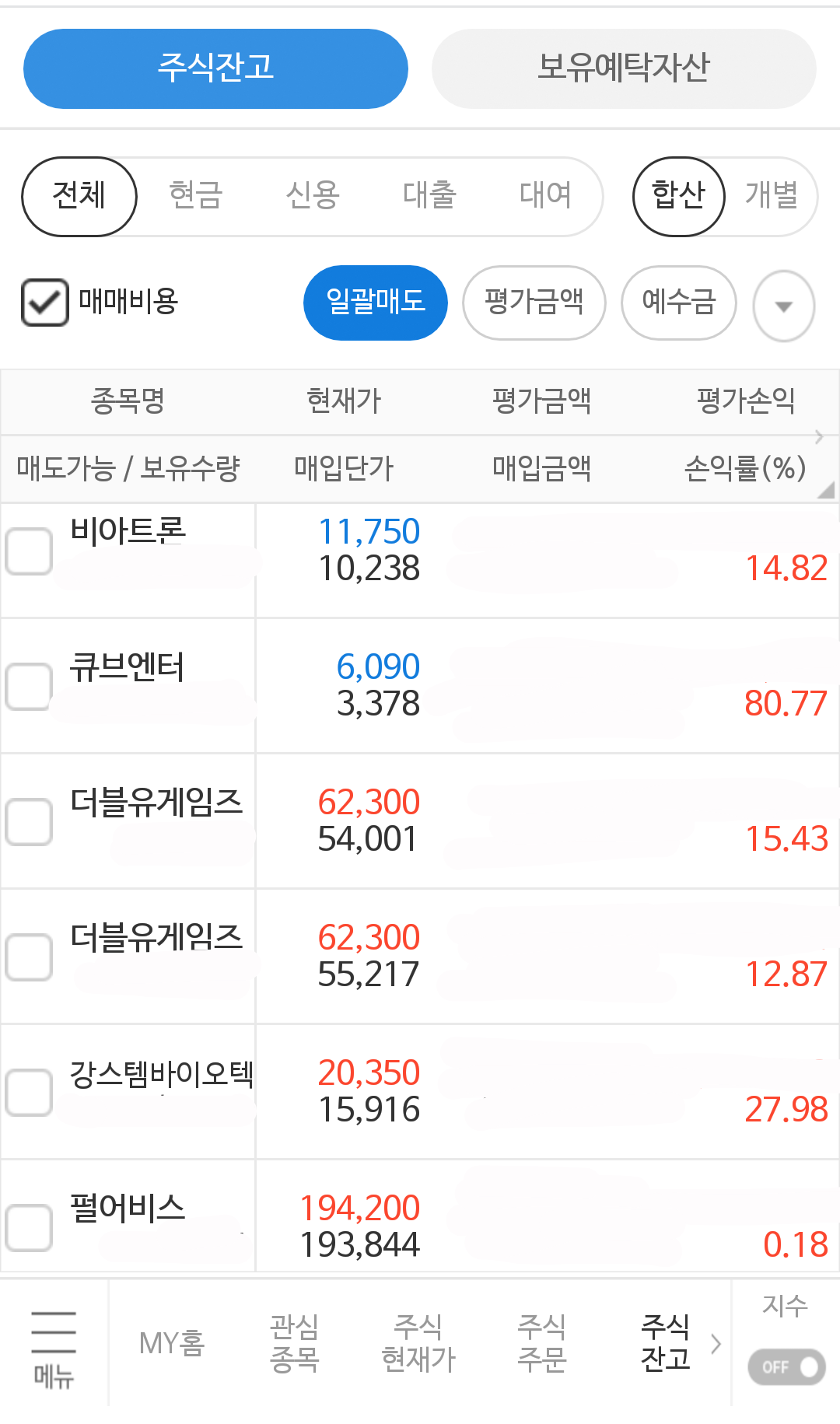
Task: Uncheck the 매매비용 checkbox
Action: [45, 303]
